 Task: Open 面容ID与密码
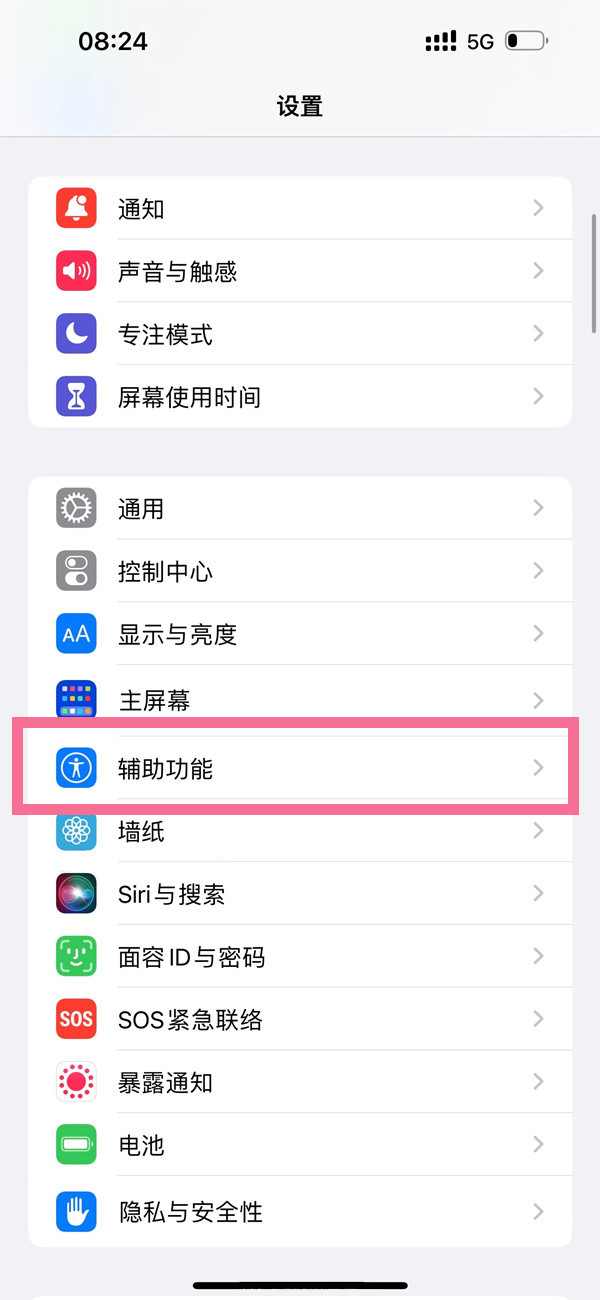[300, 957]
